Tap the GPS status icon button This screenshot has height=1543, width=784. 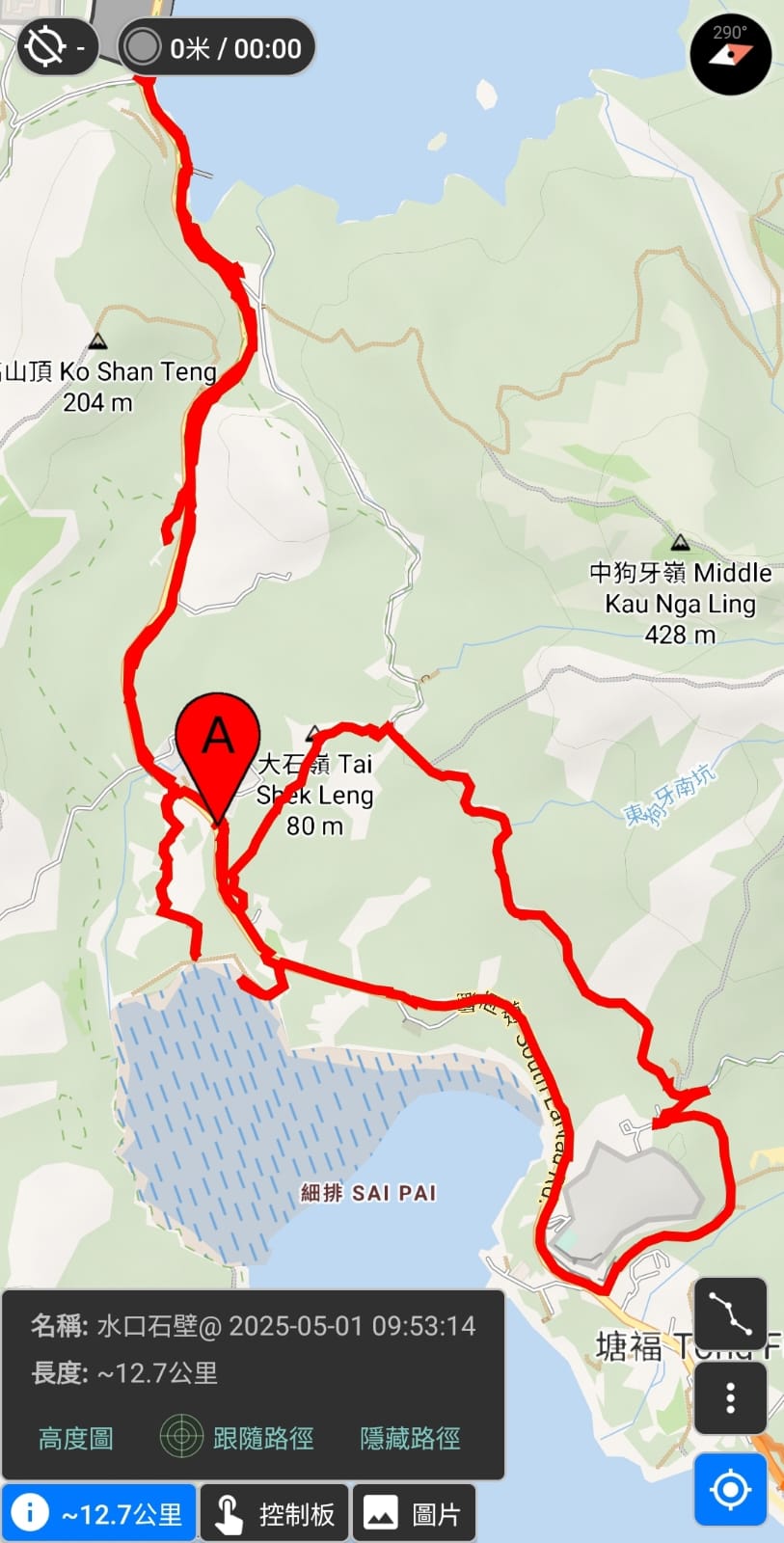pyautogui.click(x=57, y=47)
